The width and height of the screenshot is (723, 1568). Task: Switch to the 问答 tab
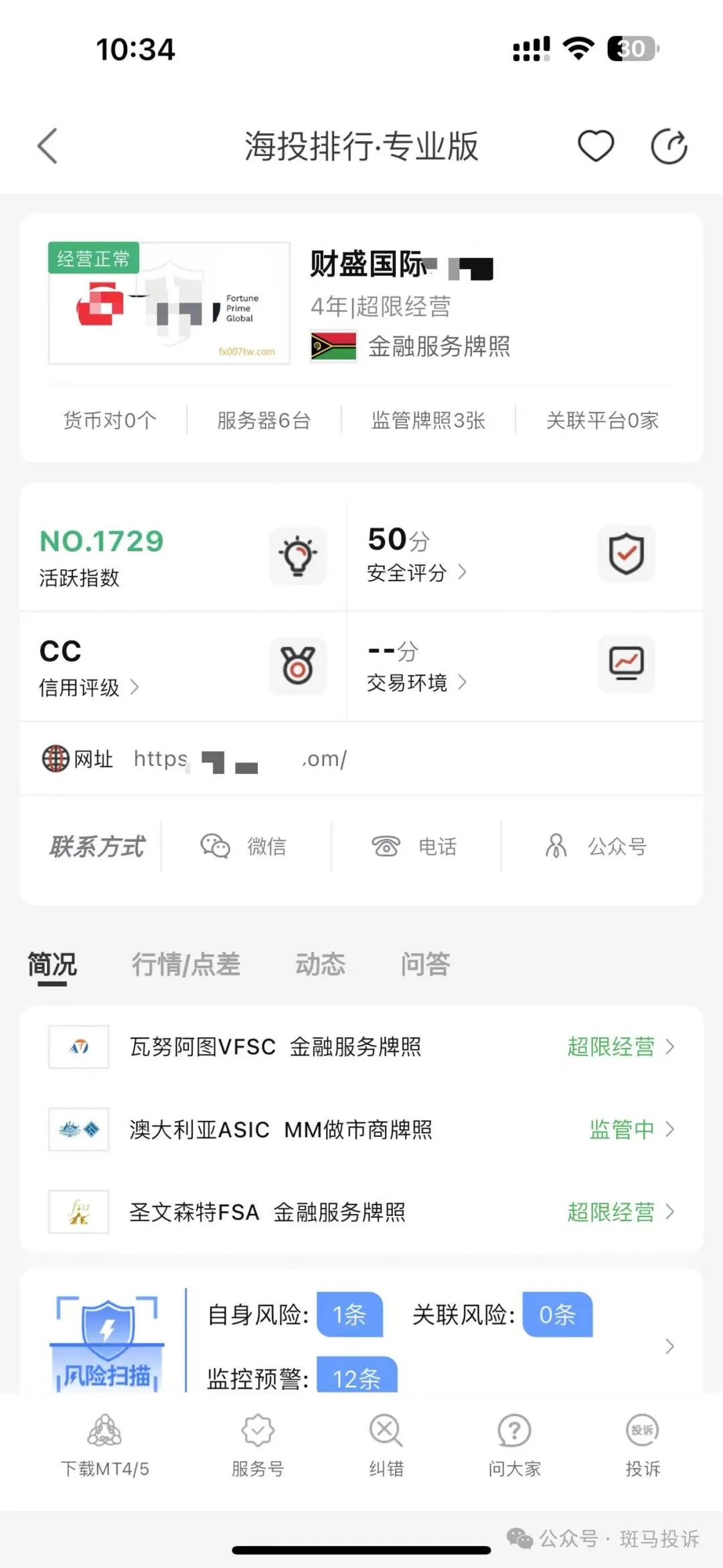pyautogui.click(x=425, y=965)
